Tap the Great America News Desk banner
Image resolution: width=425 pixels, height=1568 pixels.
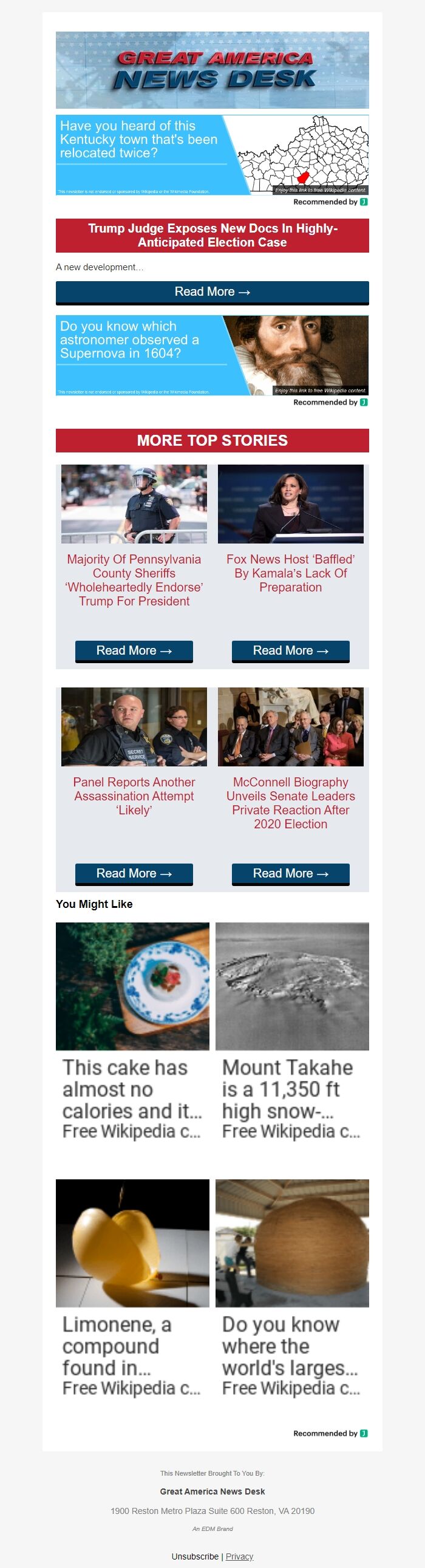(212, 70)
